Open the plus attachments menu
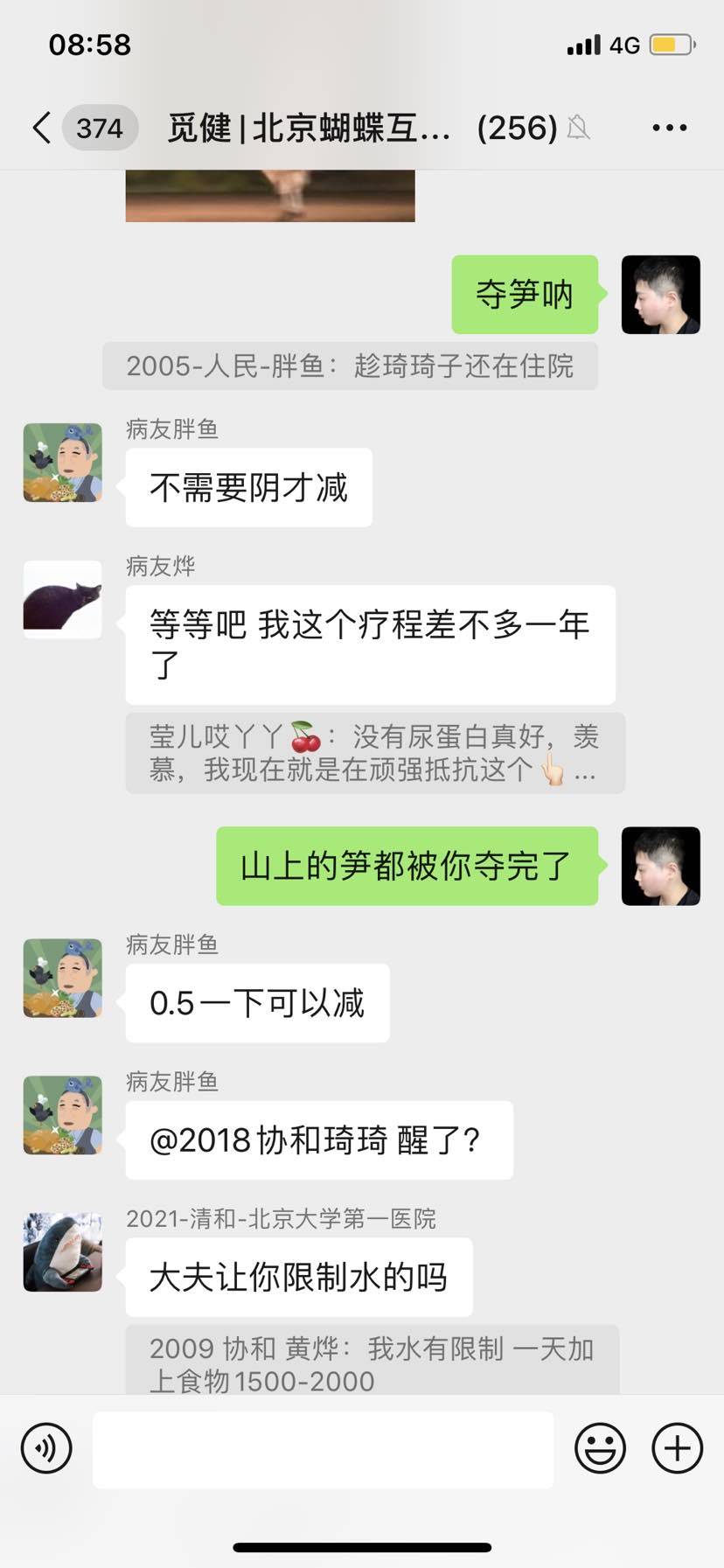Viewport: 724px width, 1568px height. click(x=677, y=1447)
